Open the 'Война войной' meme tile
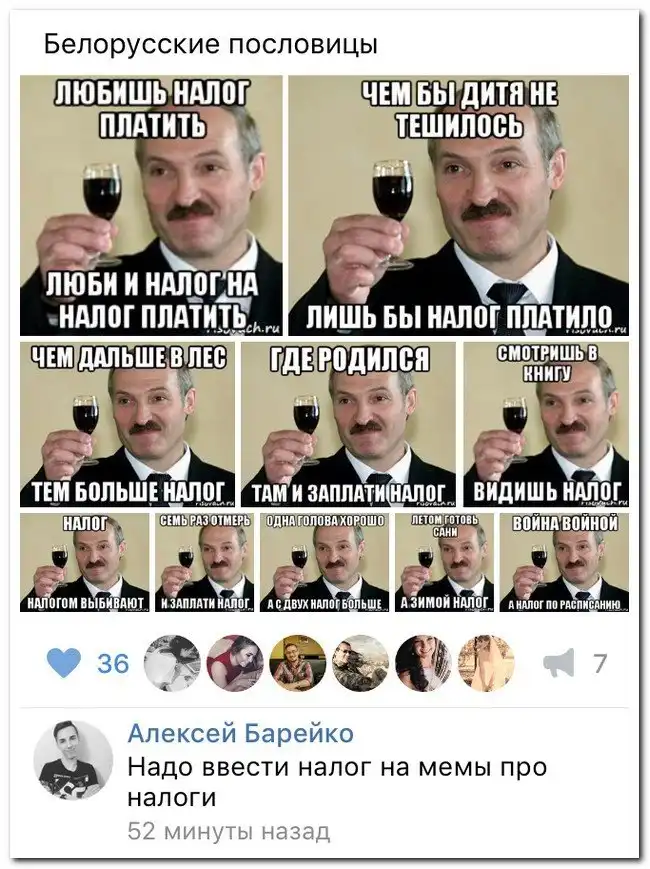Screen dimensions: 650x869 (564, 563)
